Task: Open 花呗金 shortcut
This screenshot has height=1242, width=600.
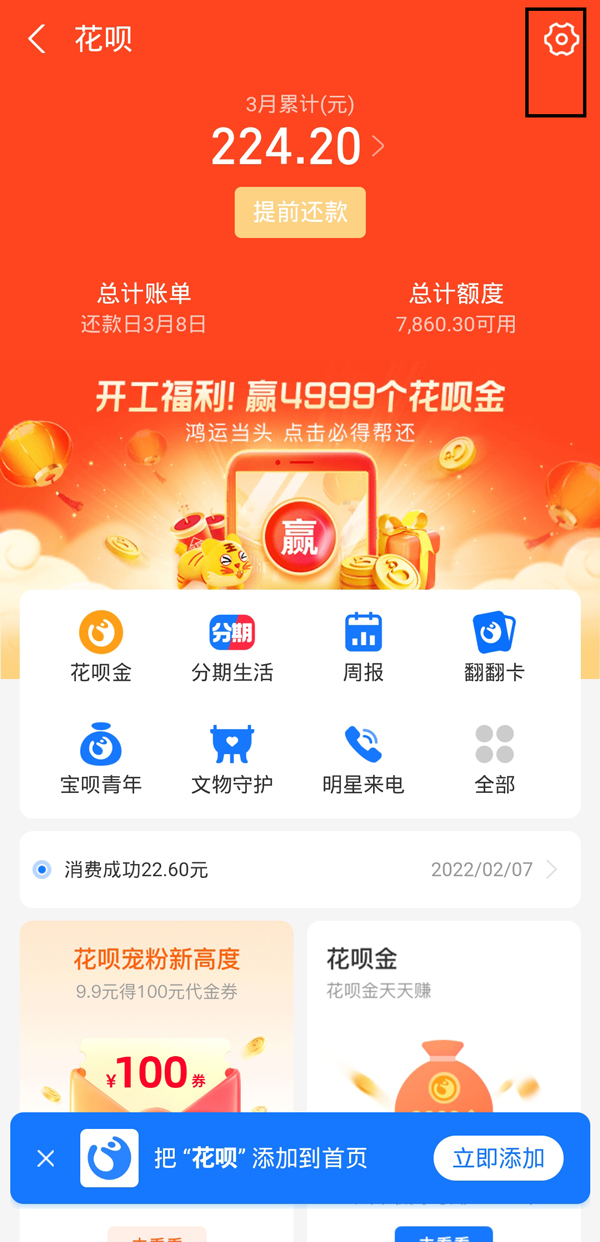Action: 101,647
